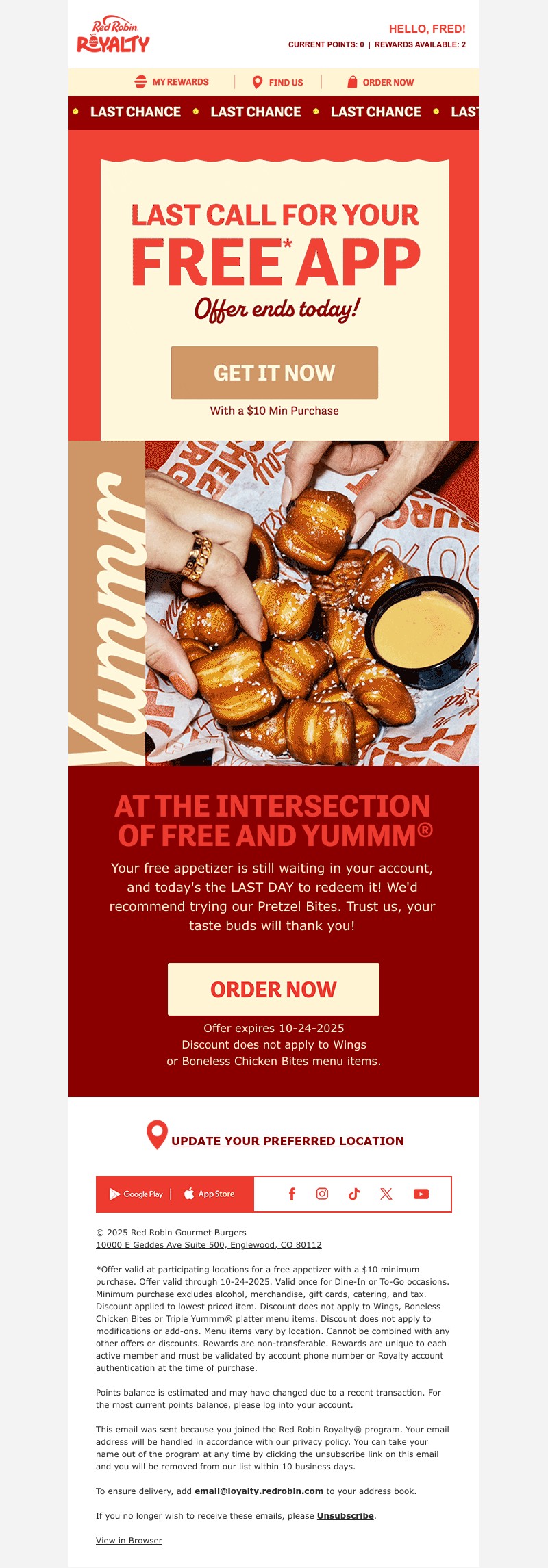View this email in browser

(129, 1541)
